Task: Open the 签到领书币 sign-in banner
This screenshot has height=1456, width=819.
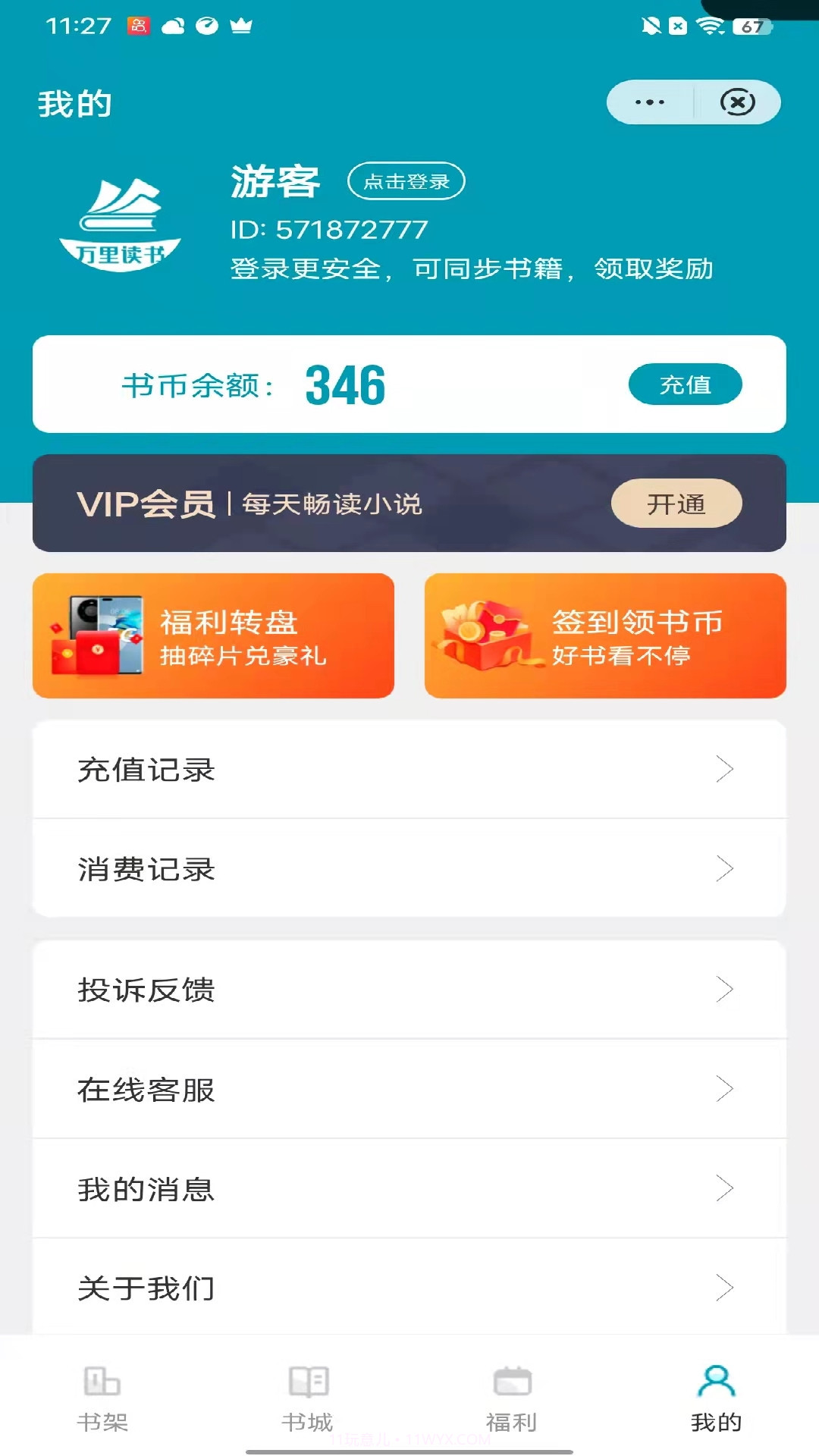Action: [x=605, y=635]
